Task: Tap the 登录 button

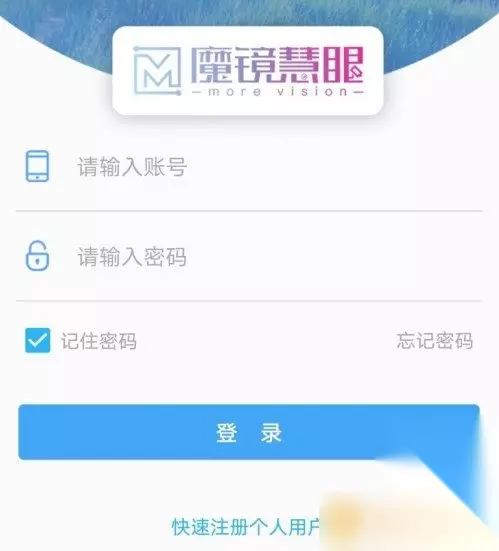Action: (249, 432)
